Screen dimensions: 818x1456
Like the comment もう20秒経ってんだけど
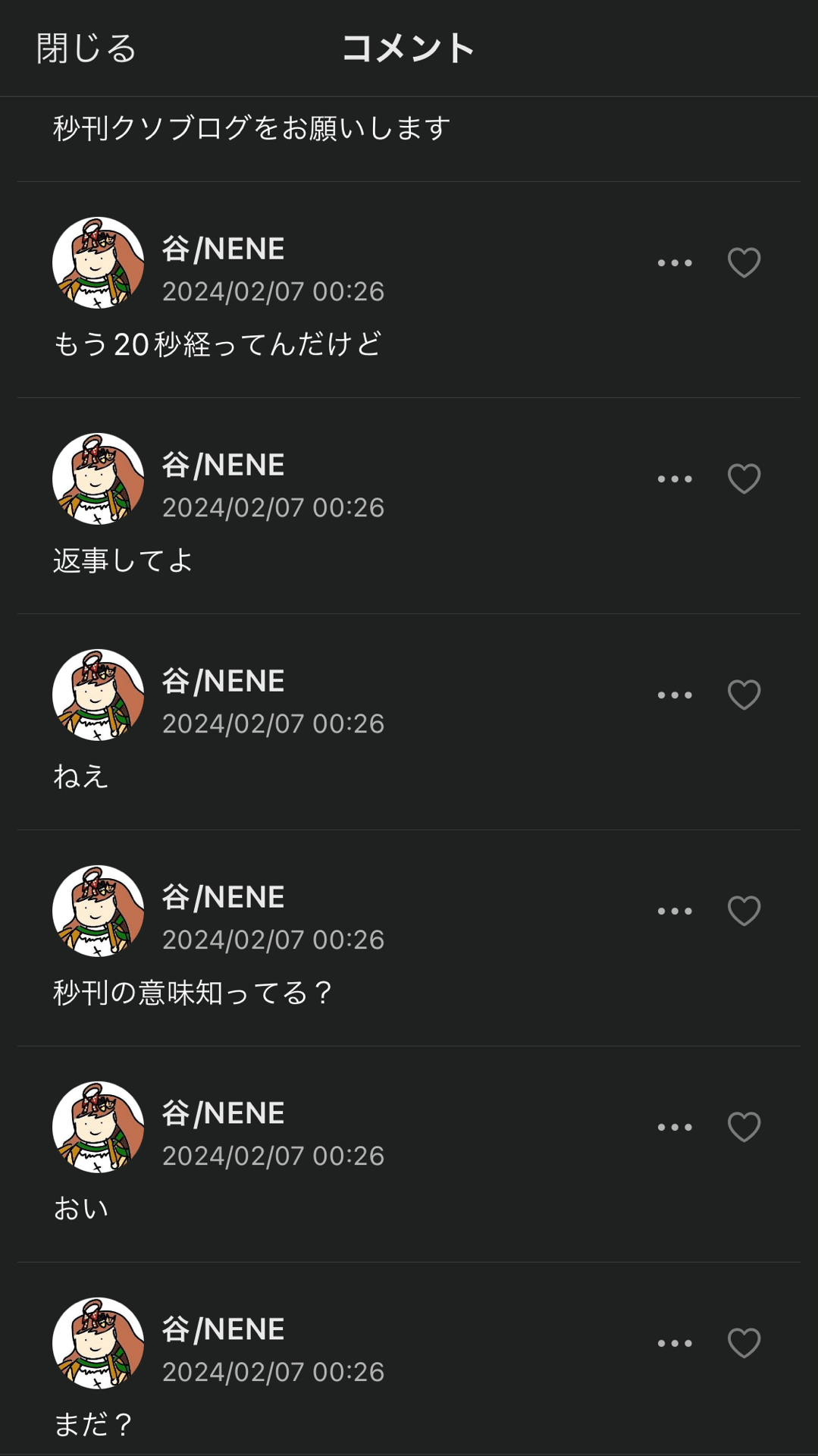click(744, 263)
